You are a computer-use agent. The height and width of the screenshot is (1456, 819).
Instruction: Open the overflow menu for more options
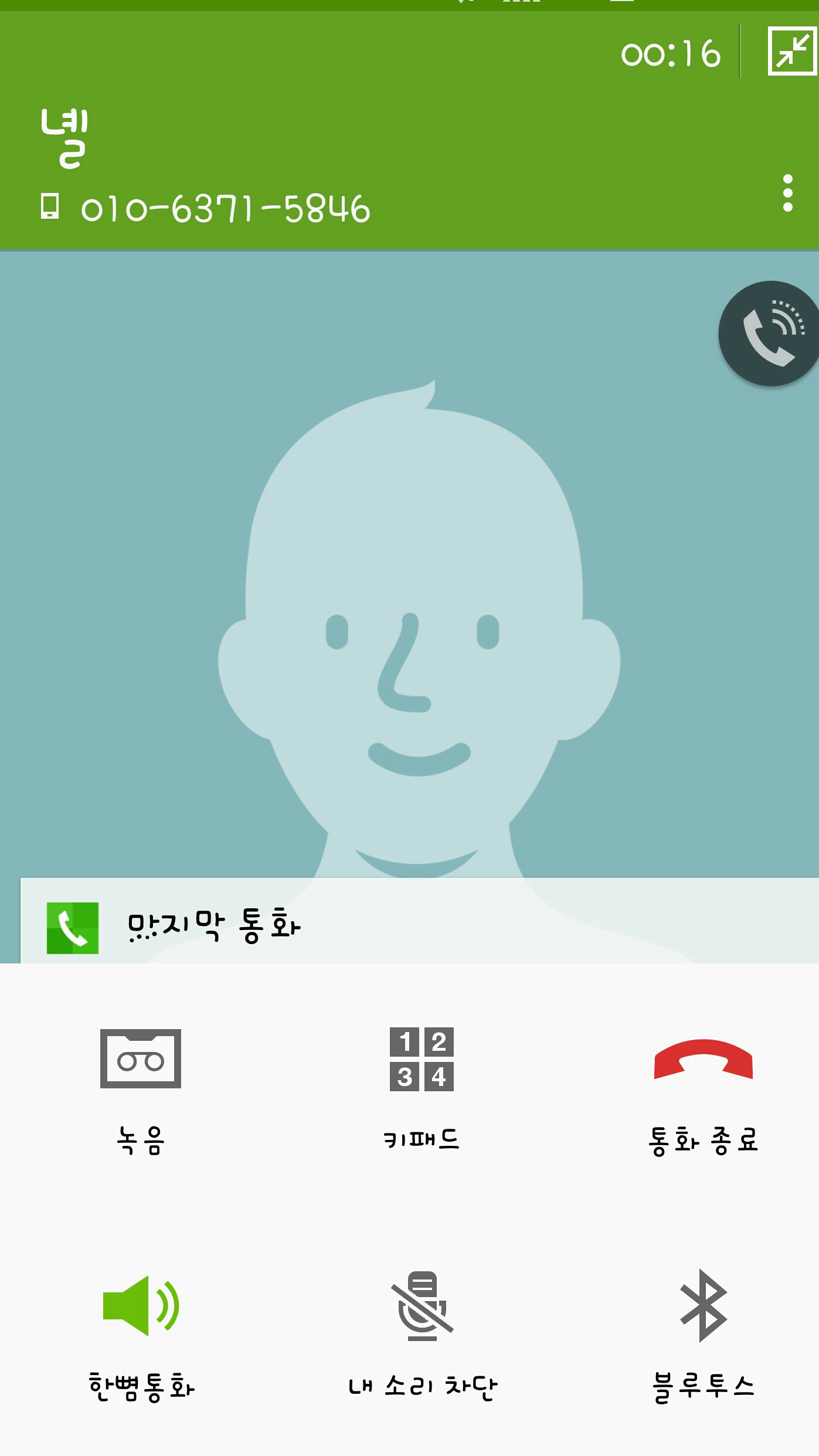[x=787, y=193]
